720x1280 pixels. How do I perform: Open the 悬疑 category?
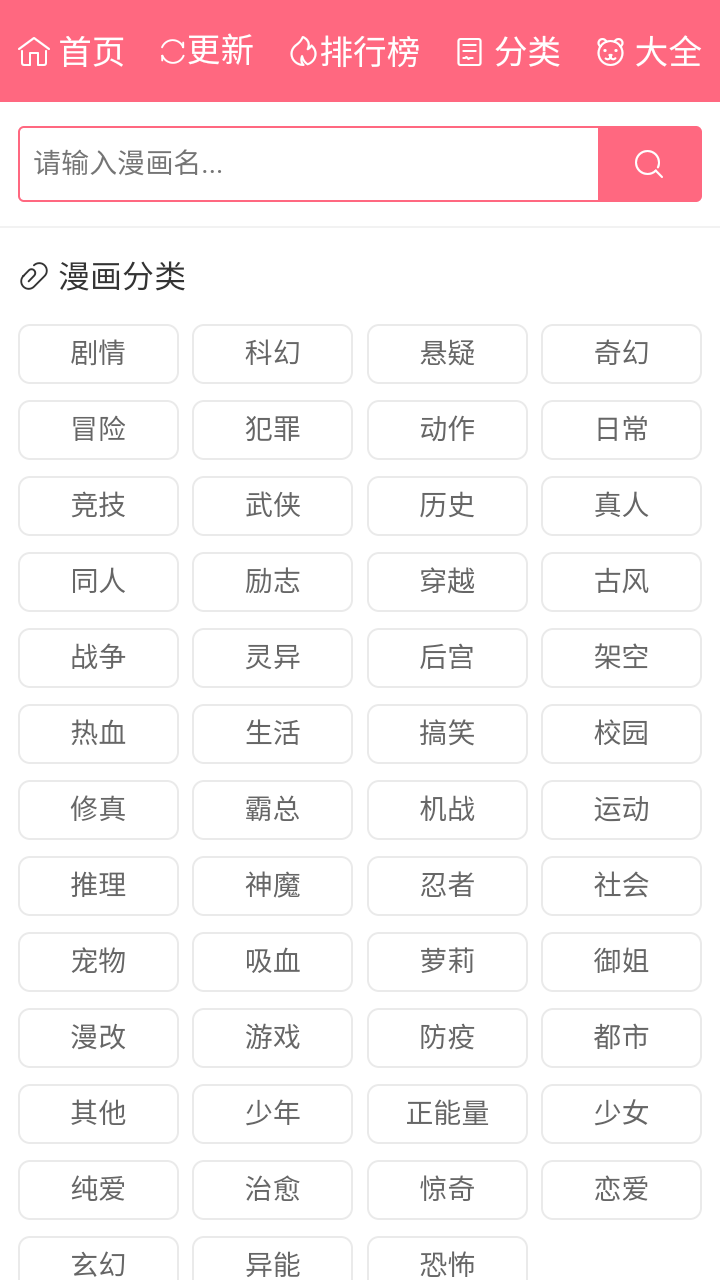pyautogui.click(x=447, y=354)
